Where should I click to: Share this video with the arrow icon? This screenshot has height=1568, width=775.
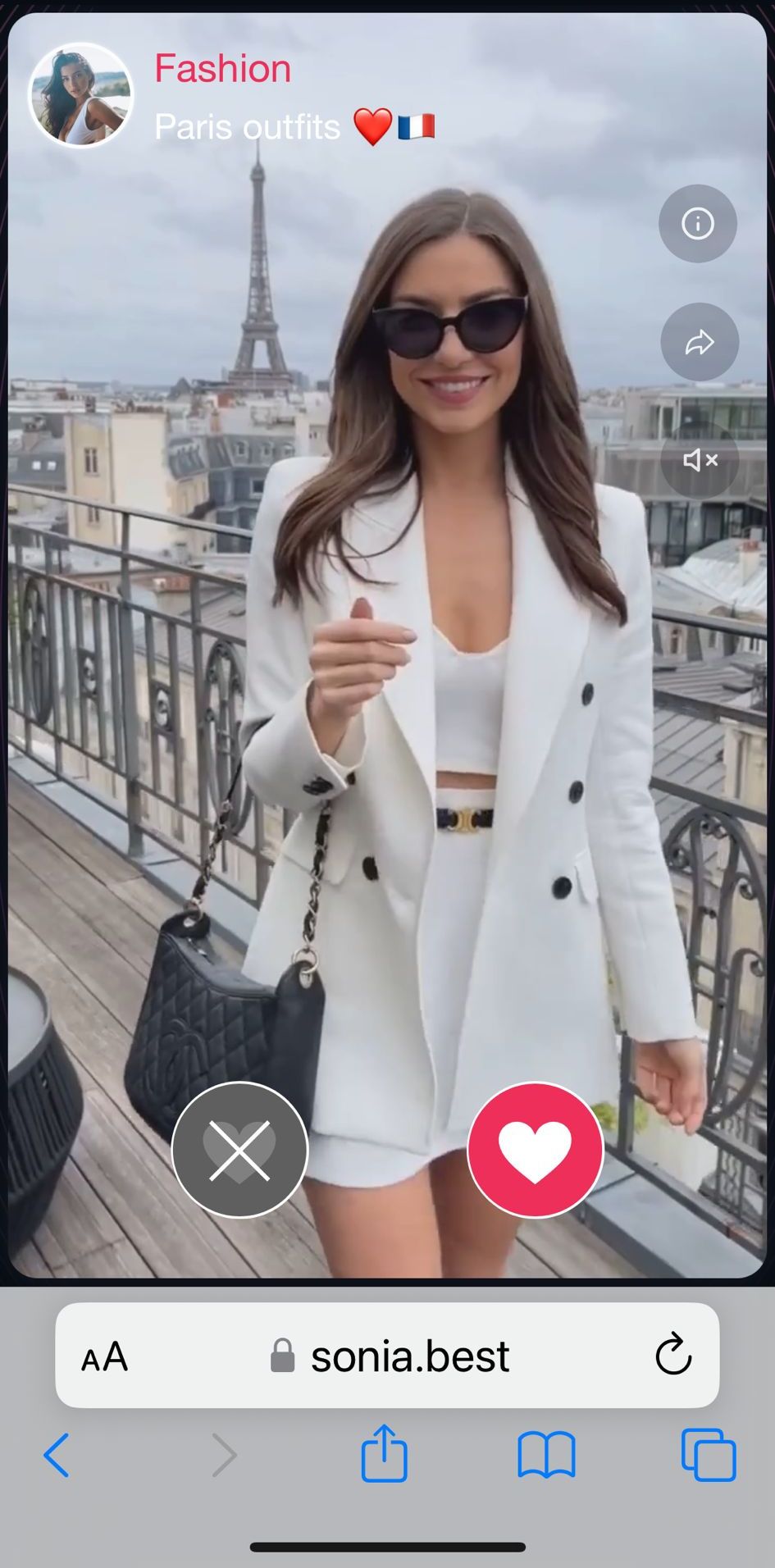(700, 342)
